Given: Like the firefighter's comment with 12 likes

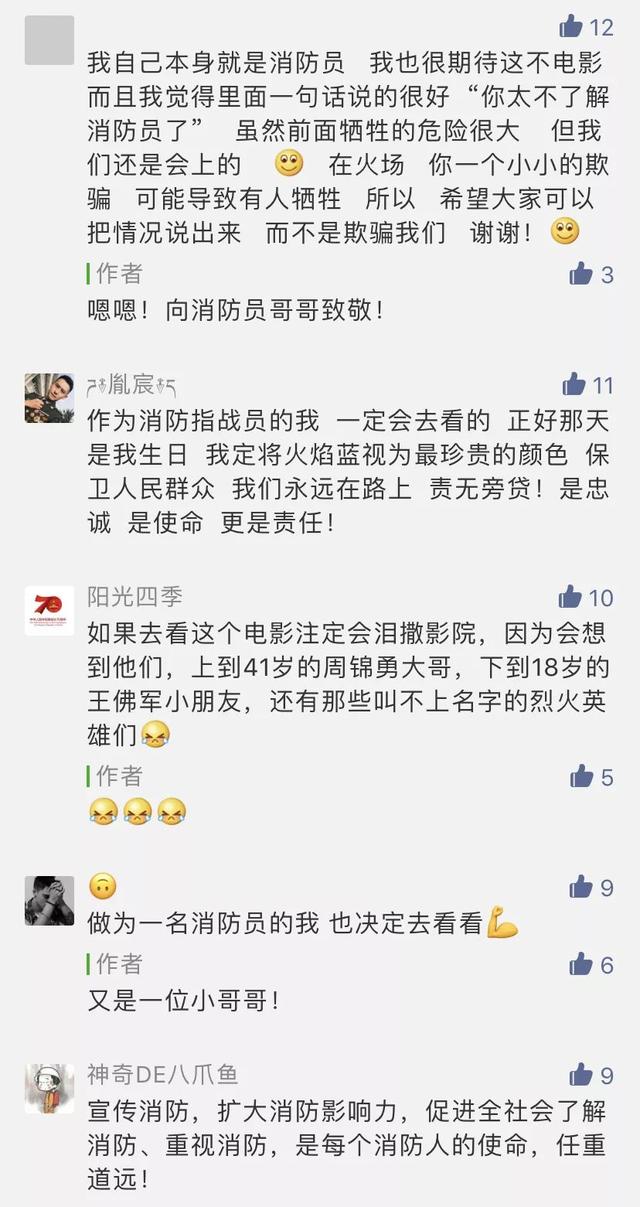Looking at the screenshot, I should point(571,26).
